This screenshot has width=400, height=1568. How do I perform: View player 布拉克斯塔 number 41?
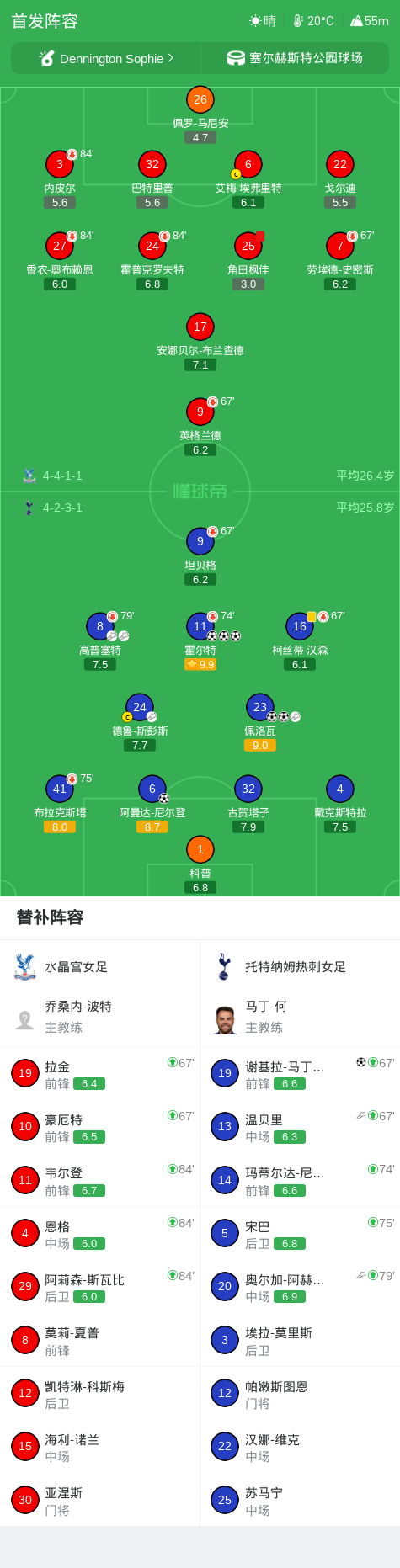click(60, 804)
